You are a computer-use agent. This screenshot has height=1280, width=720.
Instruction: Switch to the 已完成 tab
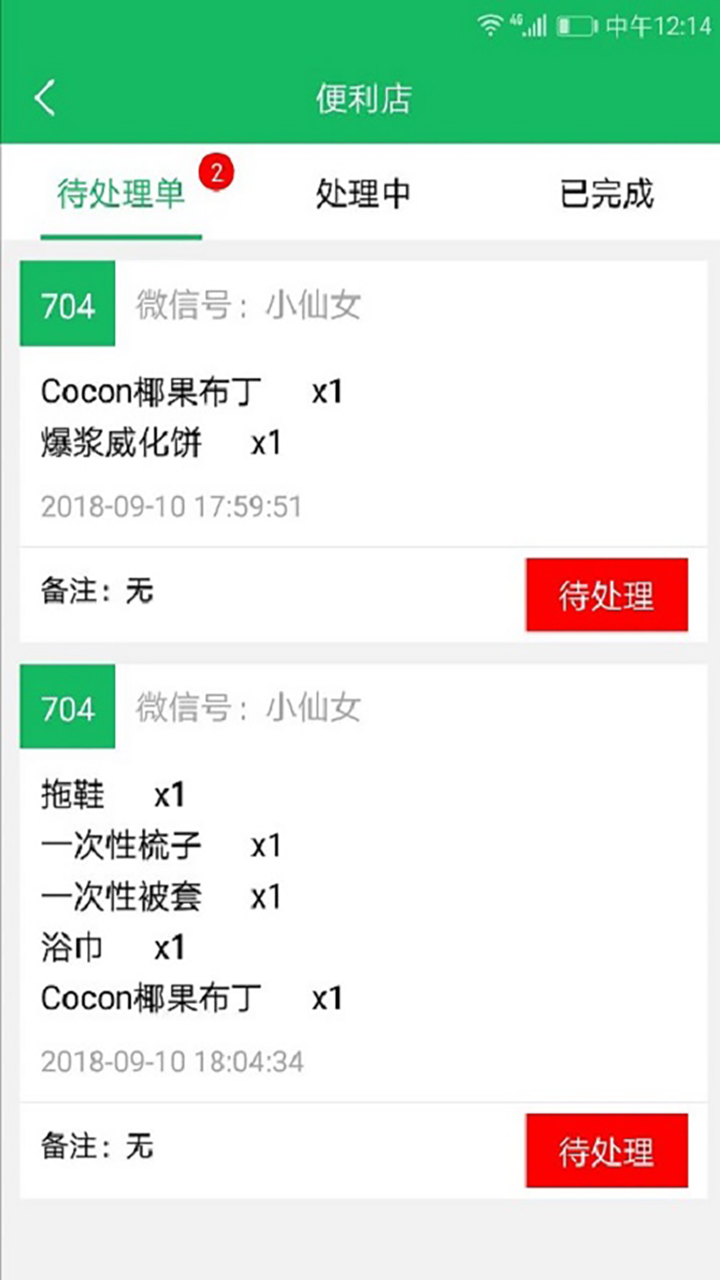(x=605, y=196)
